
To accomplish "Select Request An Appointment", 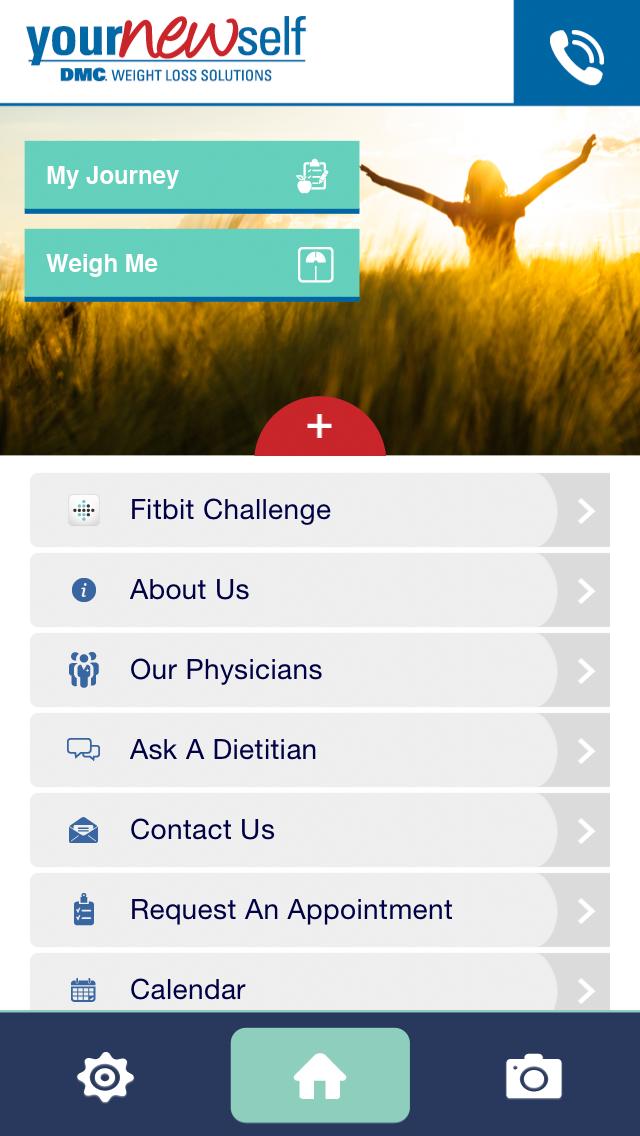I will (320, 910).
